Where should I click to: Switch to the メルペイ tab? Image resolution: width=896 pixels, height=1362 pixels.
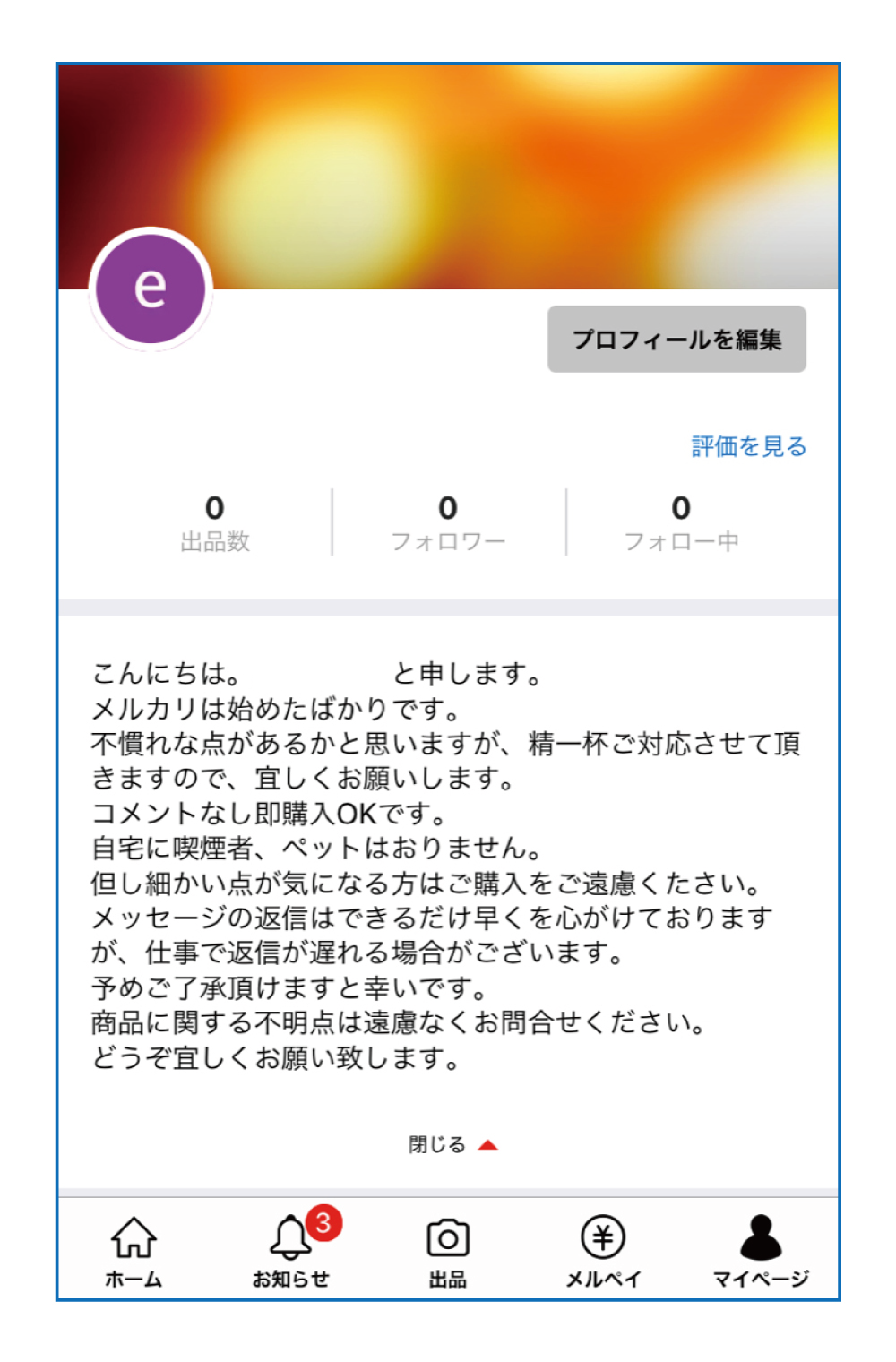[x=603, y=1251]
